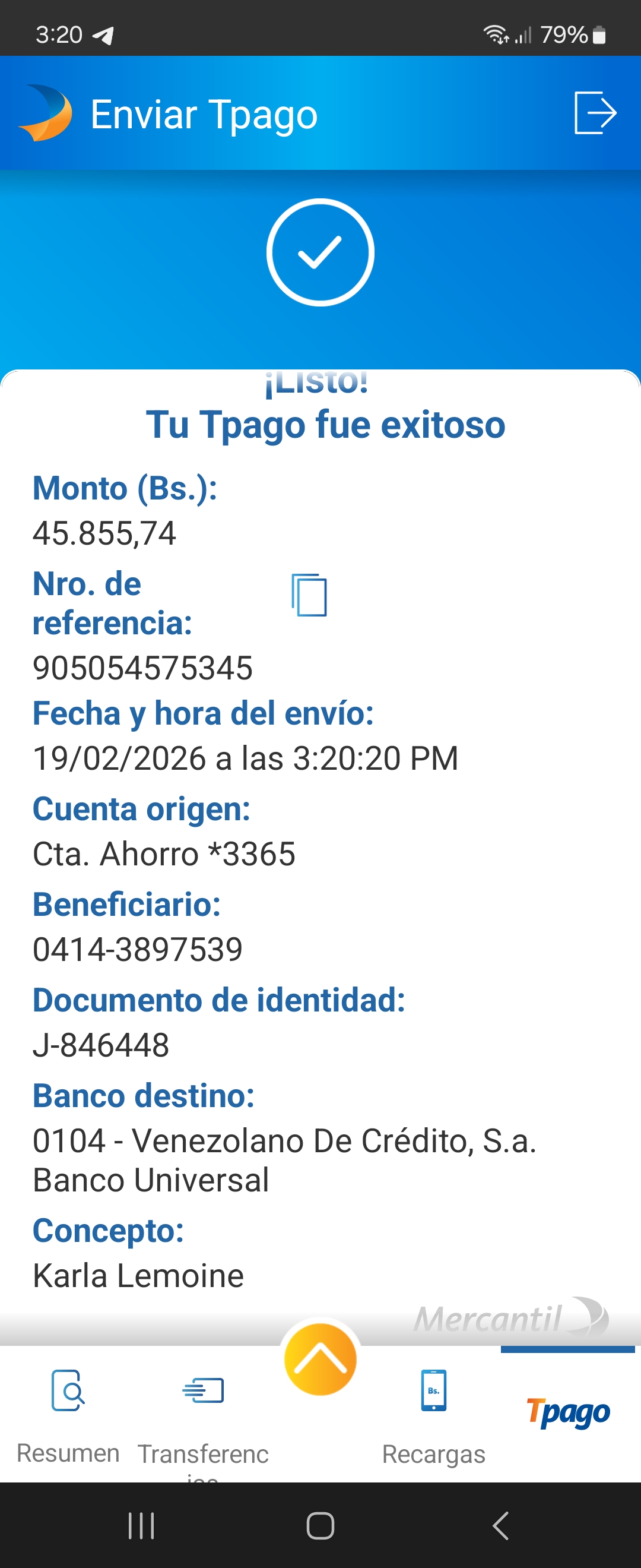The height and width of the screenshot is (1568, 641).
Task: Tap the logout icon in the header
Action: [x=595, y=113]
